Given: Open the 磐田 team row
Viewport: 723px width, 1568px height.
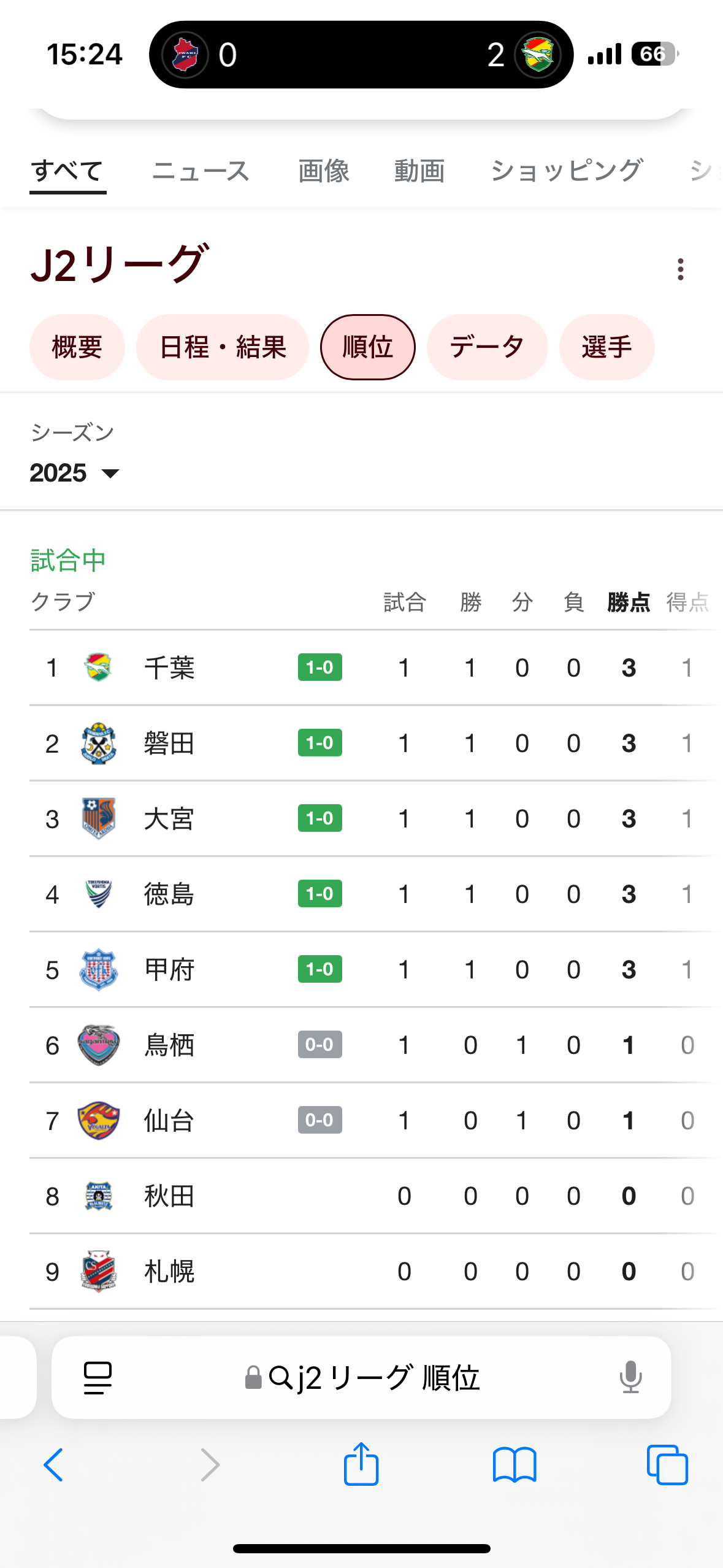Looking at the screenshot, I should point(375,743).
